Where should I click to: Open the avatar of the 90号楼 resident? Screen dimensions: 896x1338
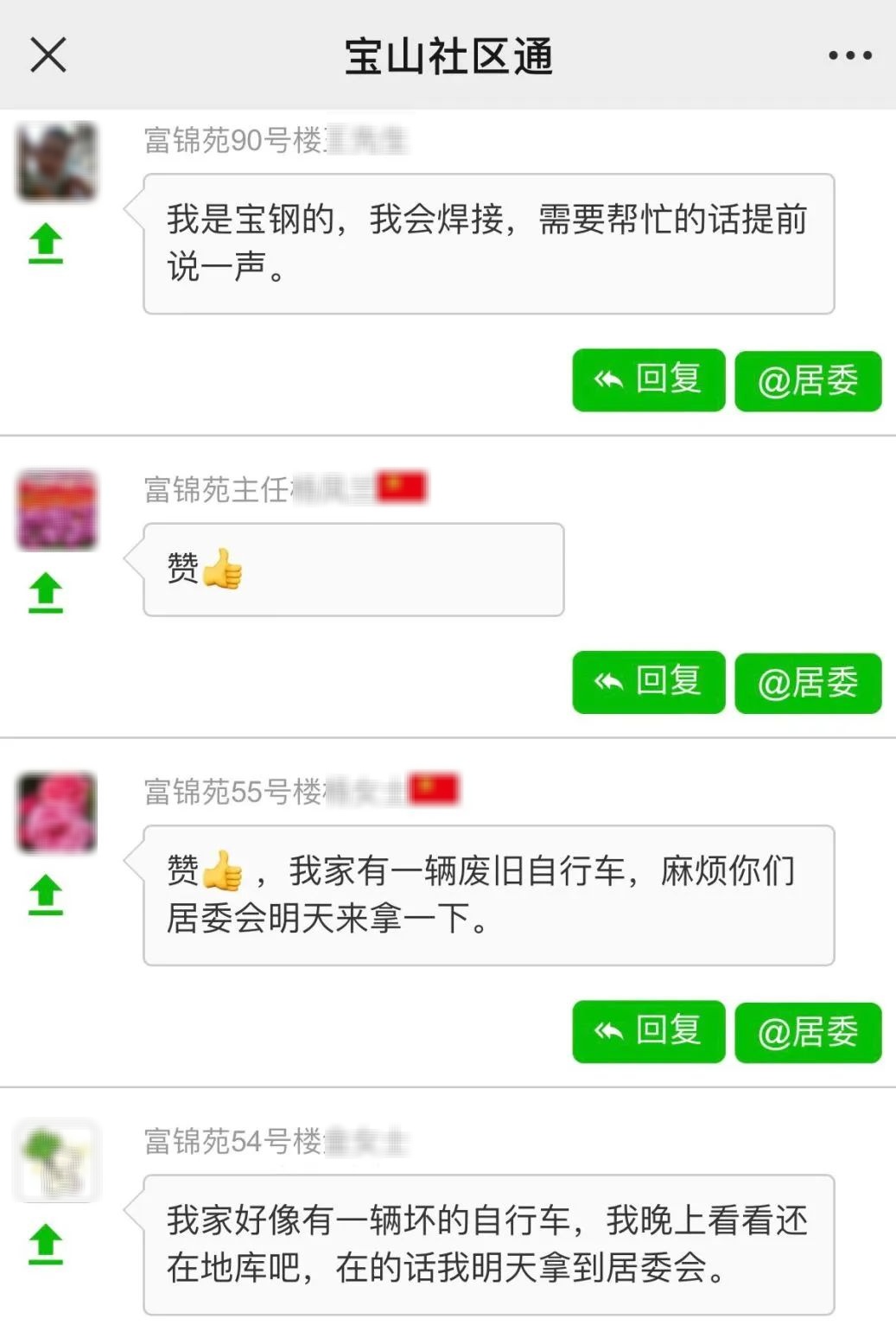click(x=57, y=162)
